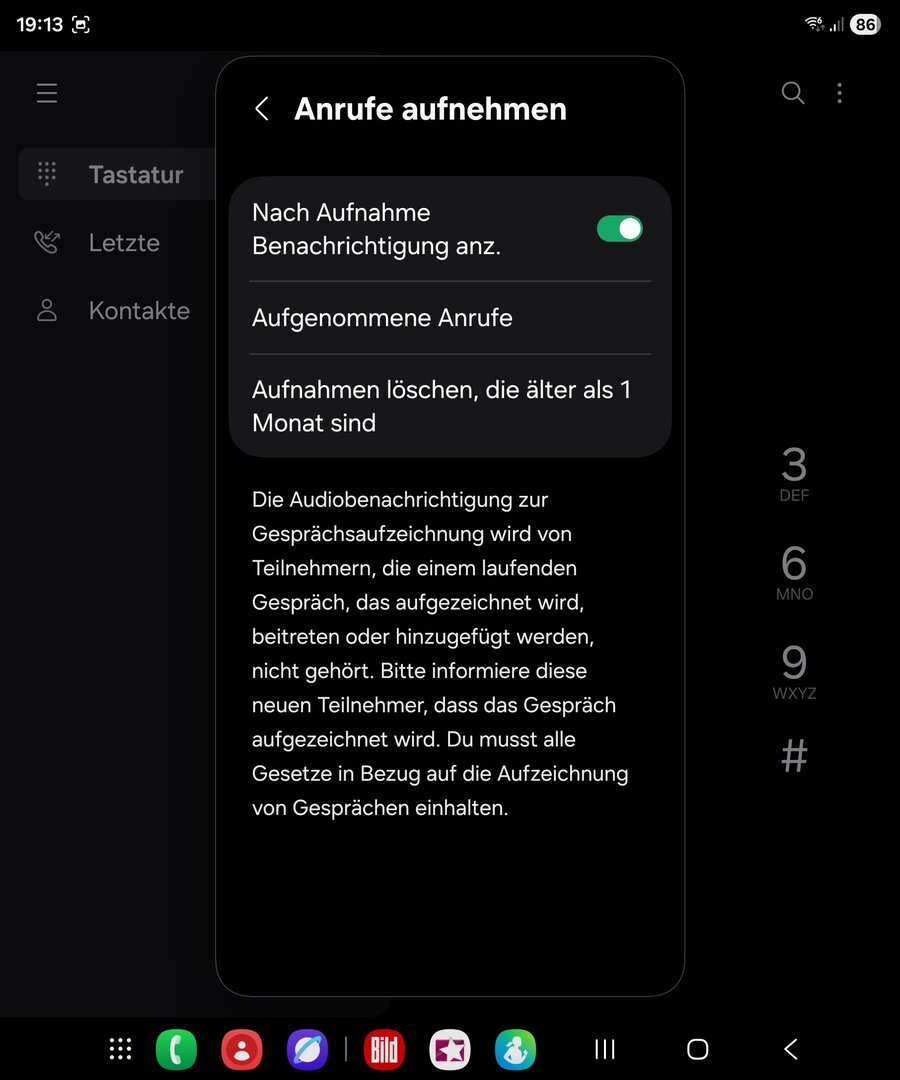
Task: Open the search icon
Action: (x=792, y=94)
